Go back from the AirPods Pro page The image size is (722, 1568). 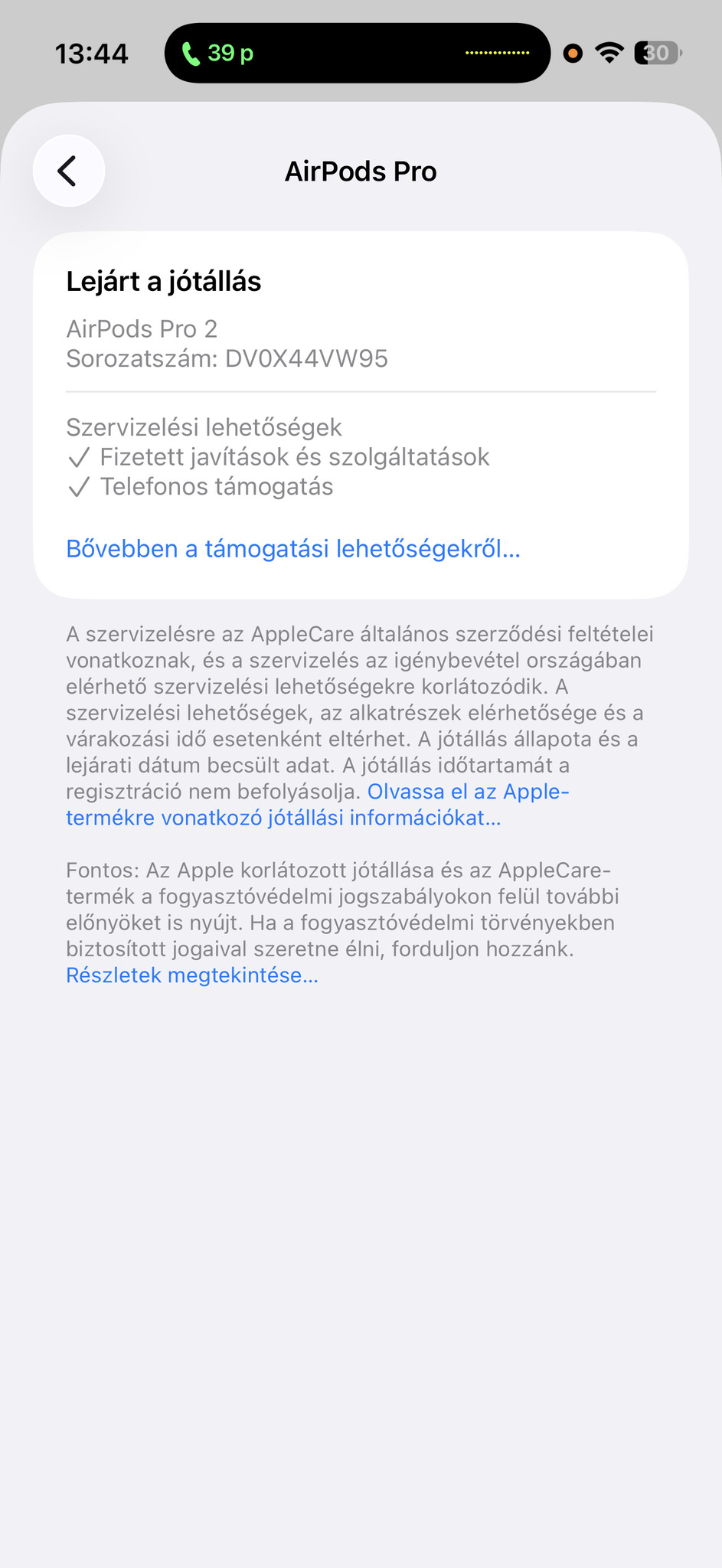point(69,171)
